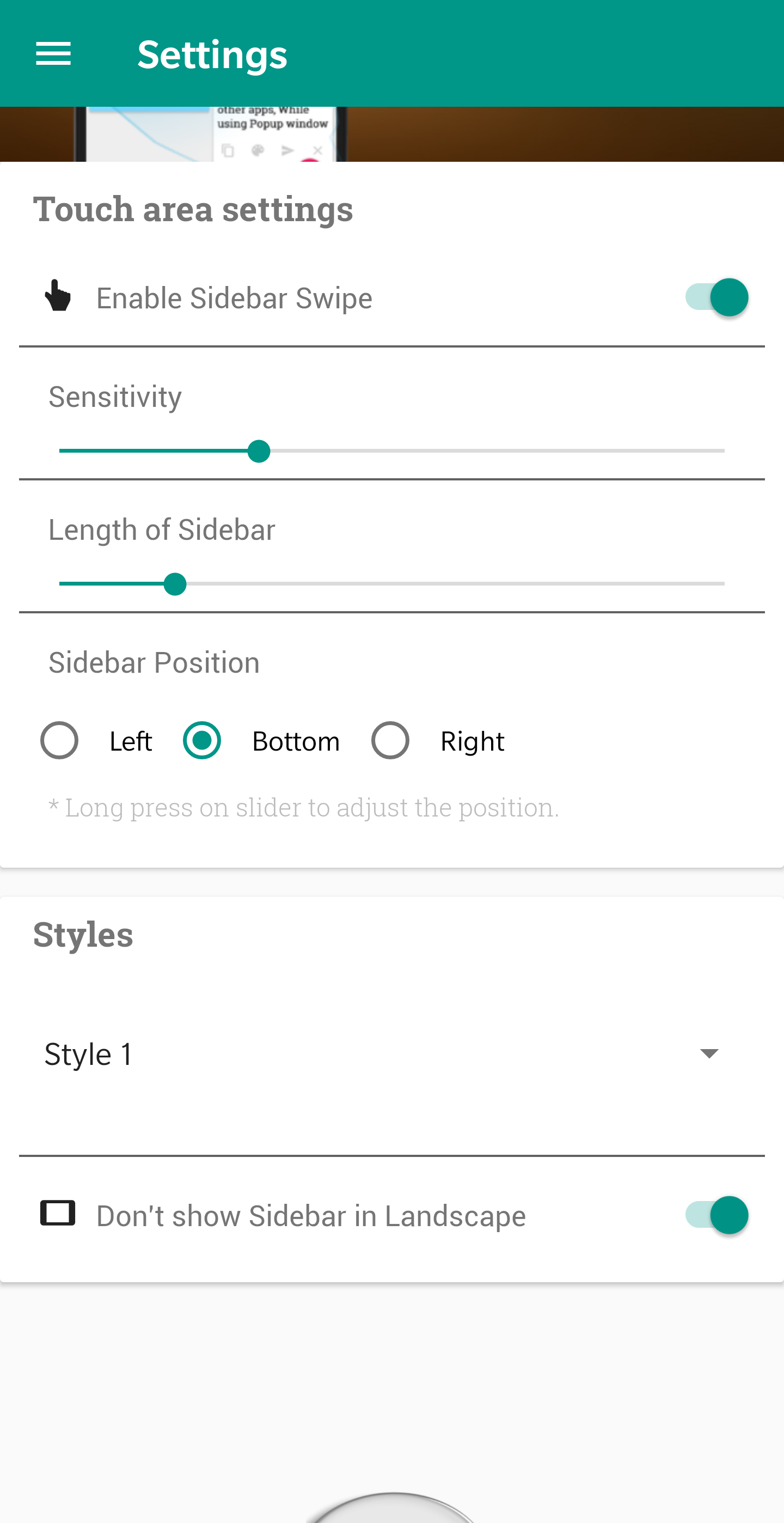The image size is (784, 1523).
Task: Choose the Bottom sidebar position
Action: point(202,740)
